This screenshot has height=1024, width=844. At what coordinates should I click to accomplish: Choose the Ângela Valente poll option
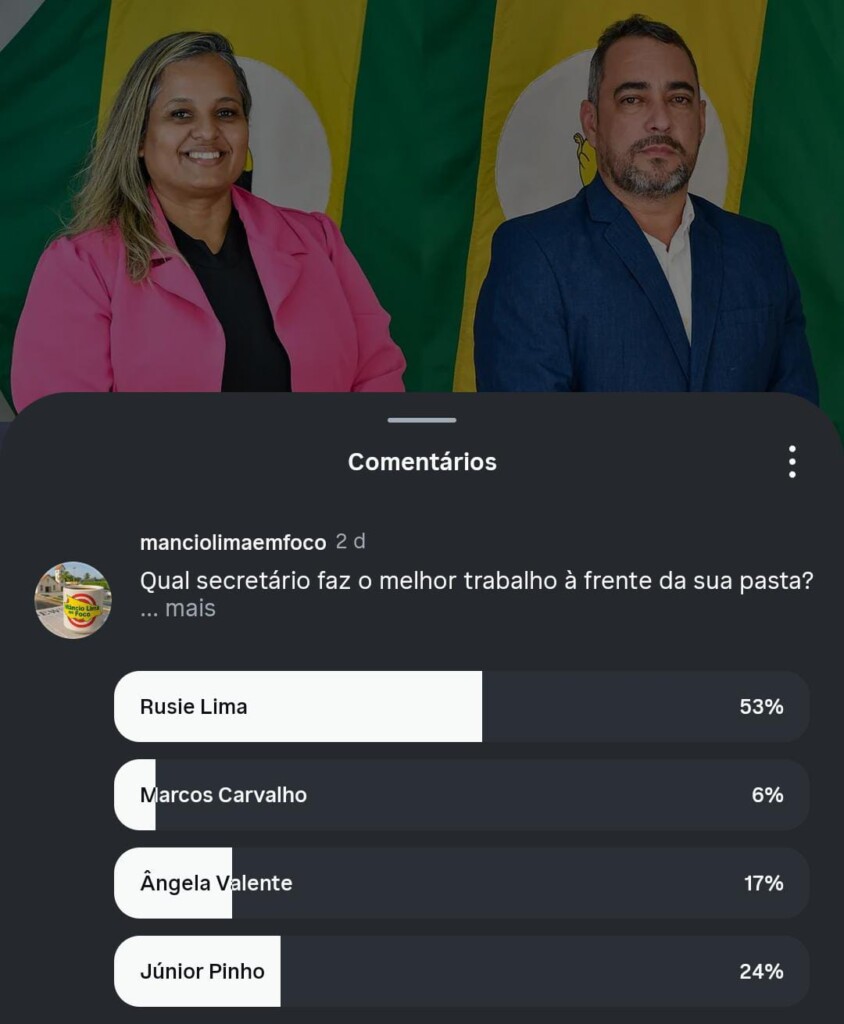pyautogui.click(x=461, y=883)
